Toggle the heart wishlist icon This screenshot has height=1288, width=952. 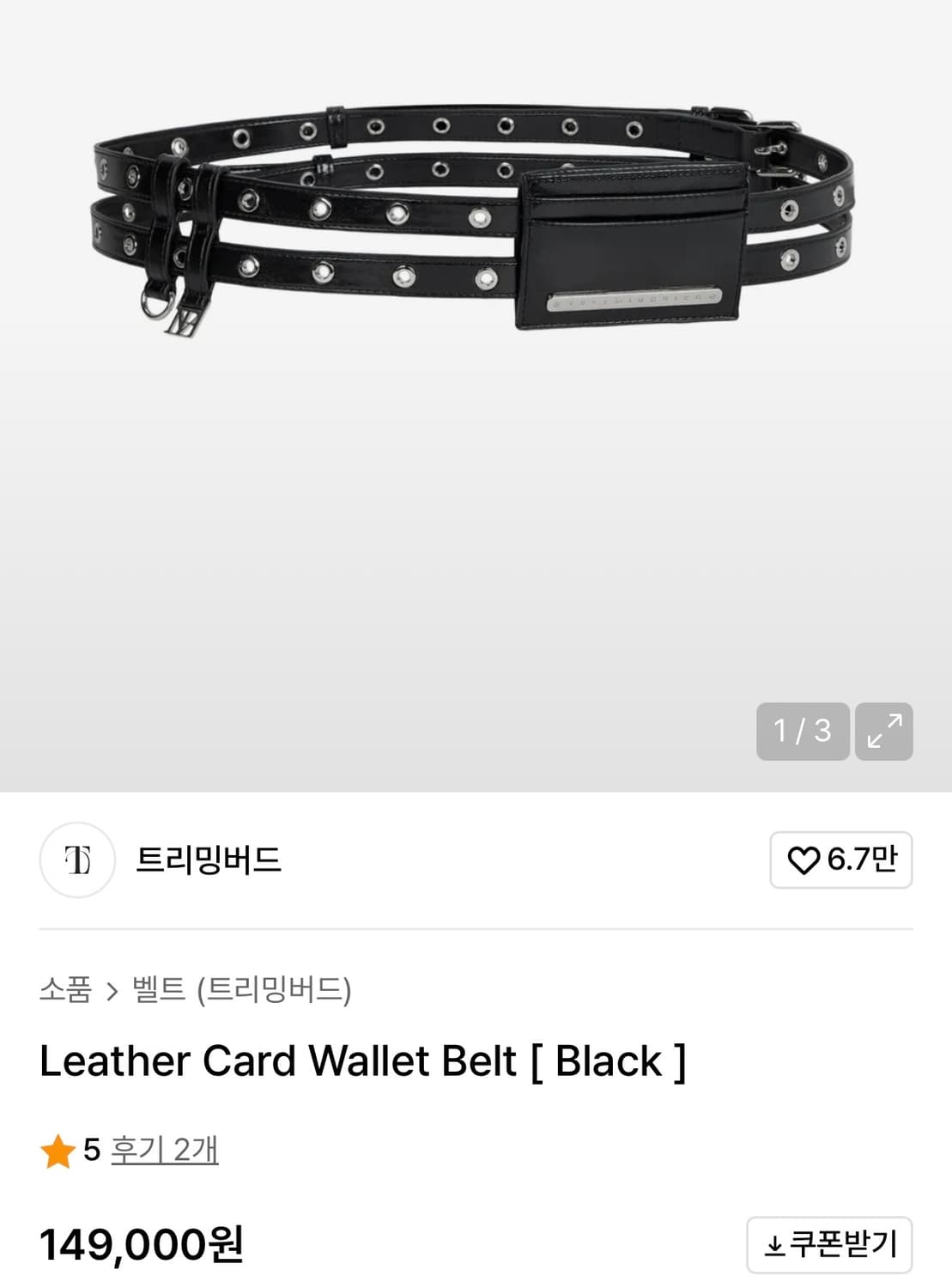tap(802, 861)
